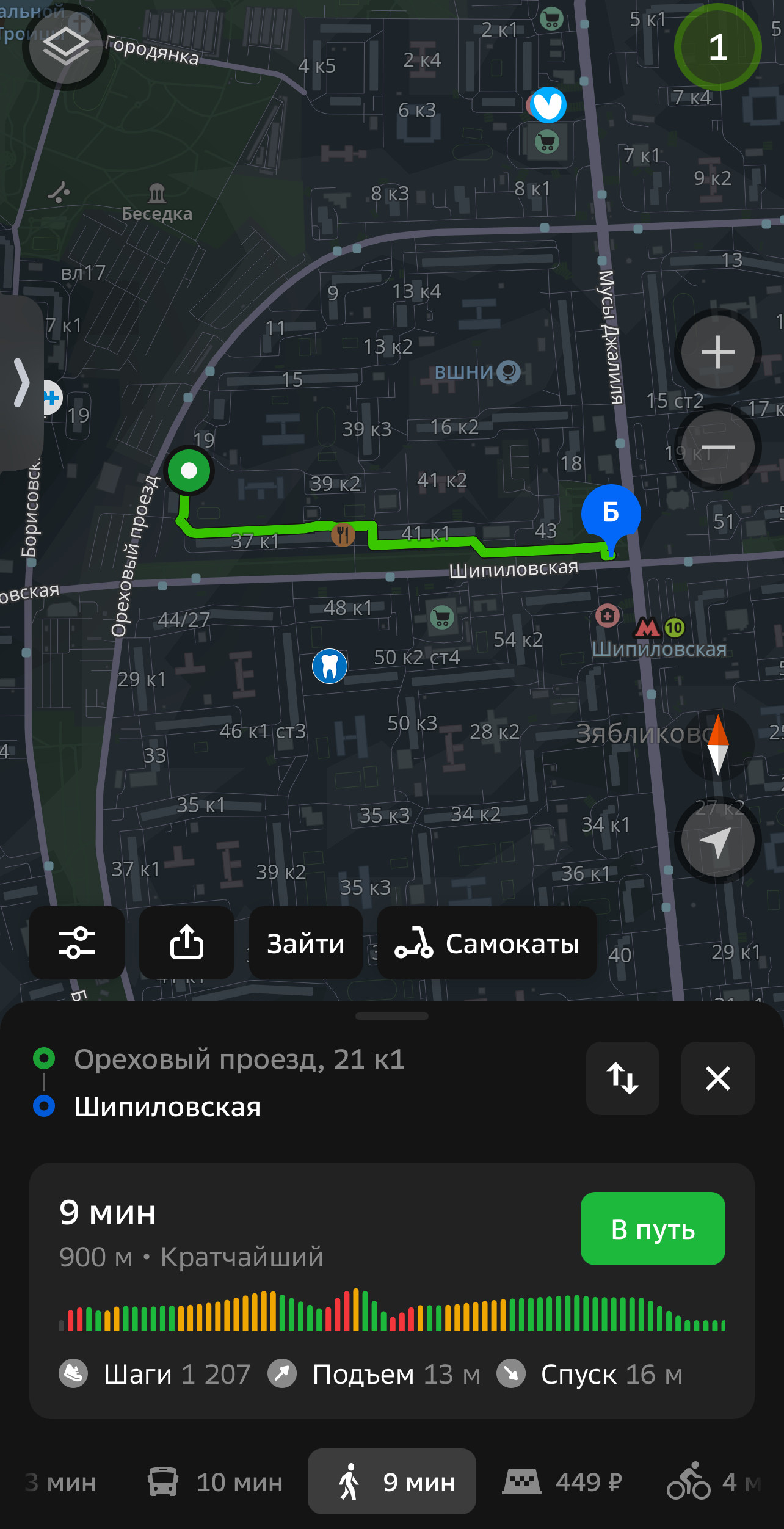Swap the start and destination points
784x1529 pixels.
tap(622, 1078)
